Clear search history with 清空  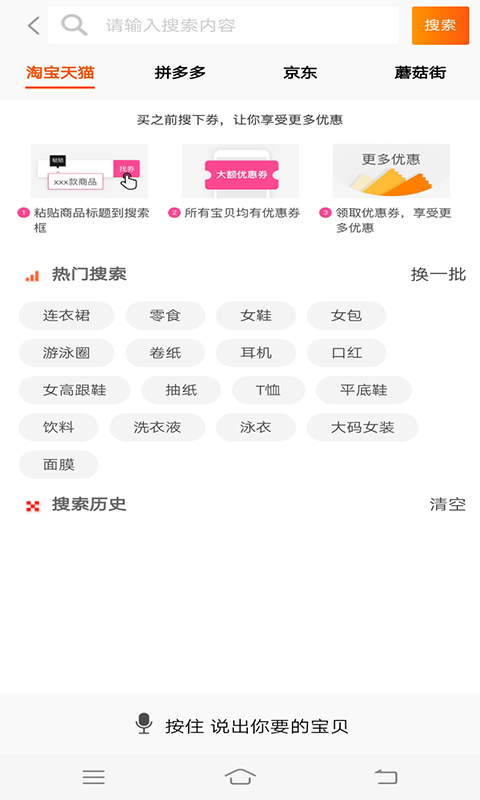point(447,505)
